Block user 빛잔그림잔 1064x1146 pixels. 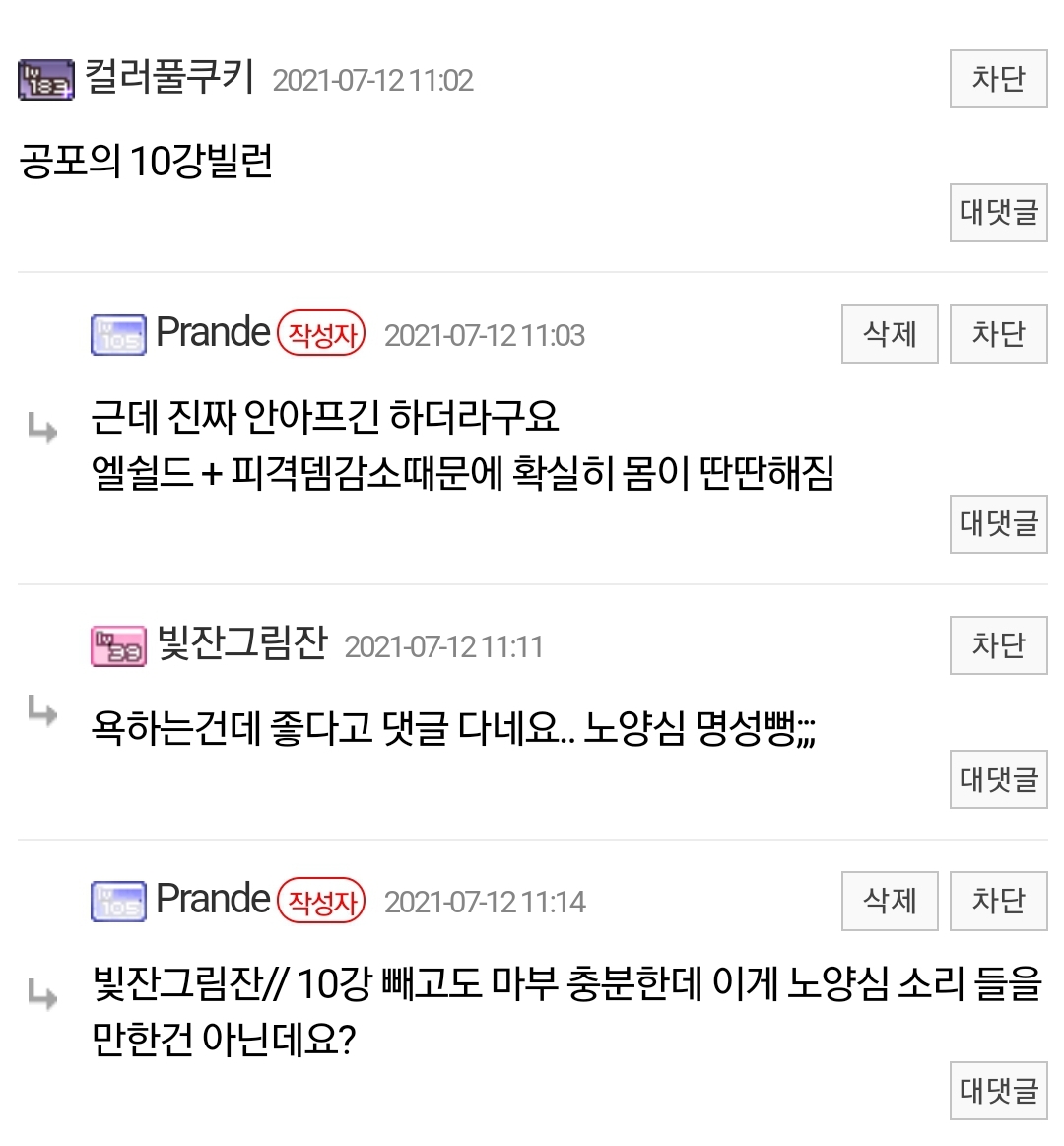point(998,645)
